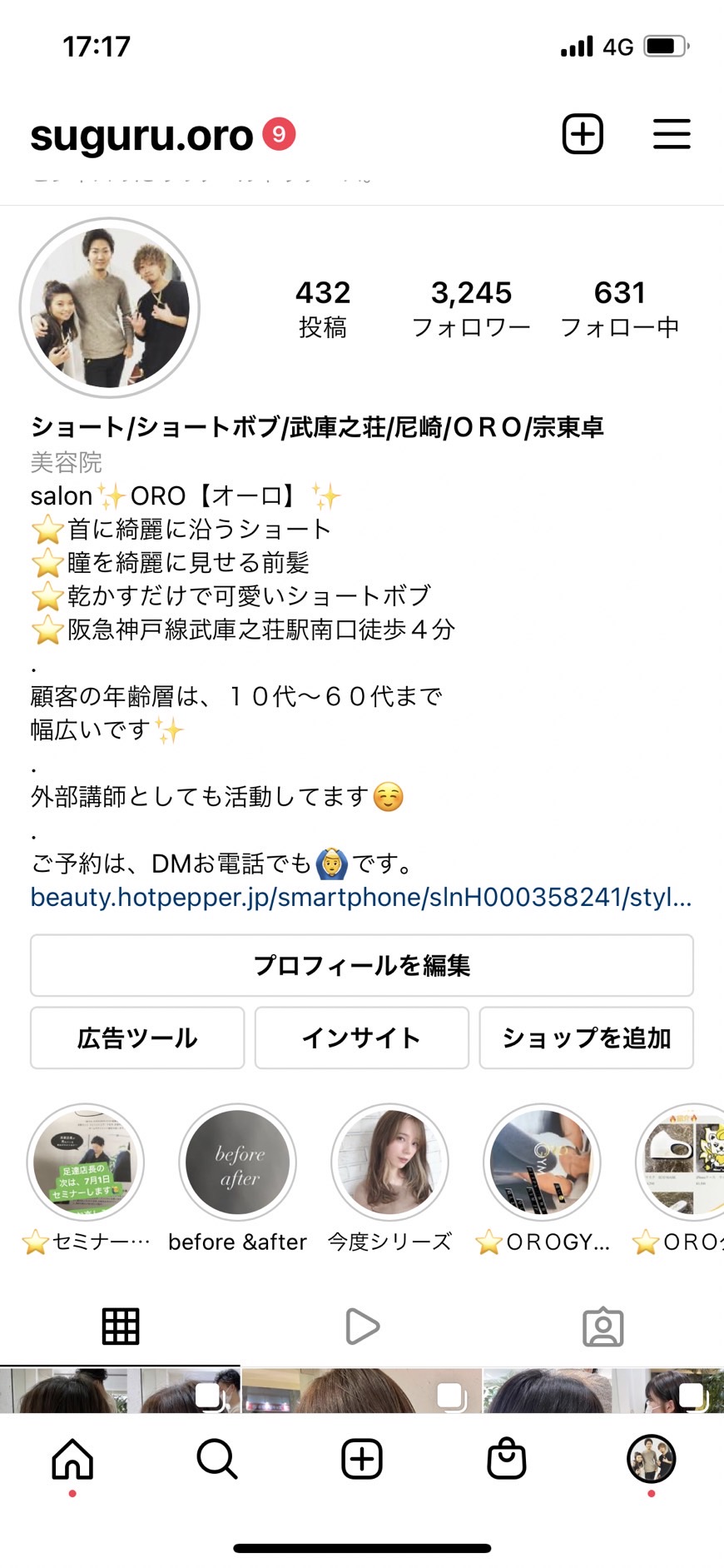Switch to the posts grid tab
This screenshot has height=1568, width=724.
(x=121, y=1327)
